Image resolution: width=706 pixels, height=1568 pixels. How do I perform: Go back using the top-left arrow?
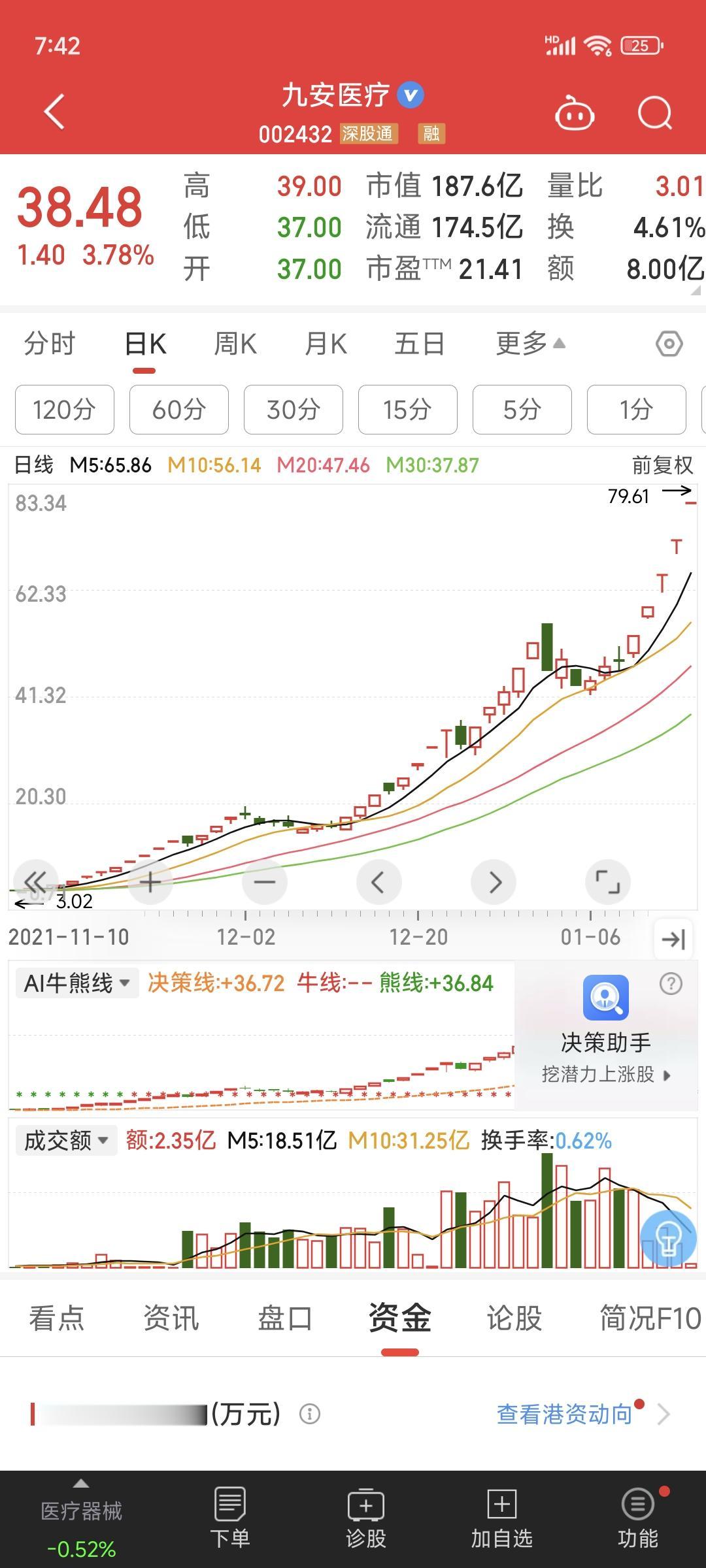pos(55,112)
